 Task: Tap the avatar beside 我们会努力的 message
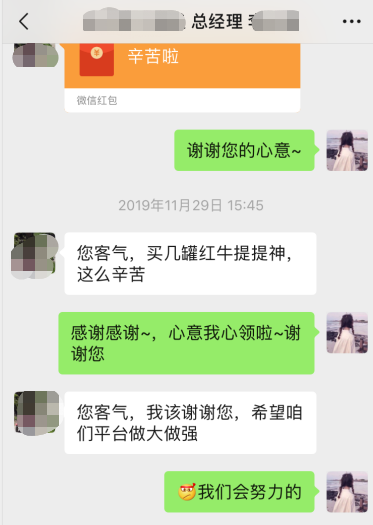tap(347, 492)
